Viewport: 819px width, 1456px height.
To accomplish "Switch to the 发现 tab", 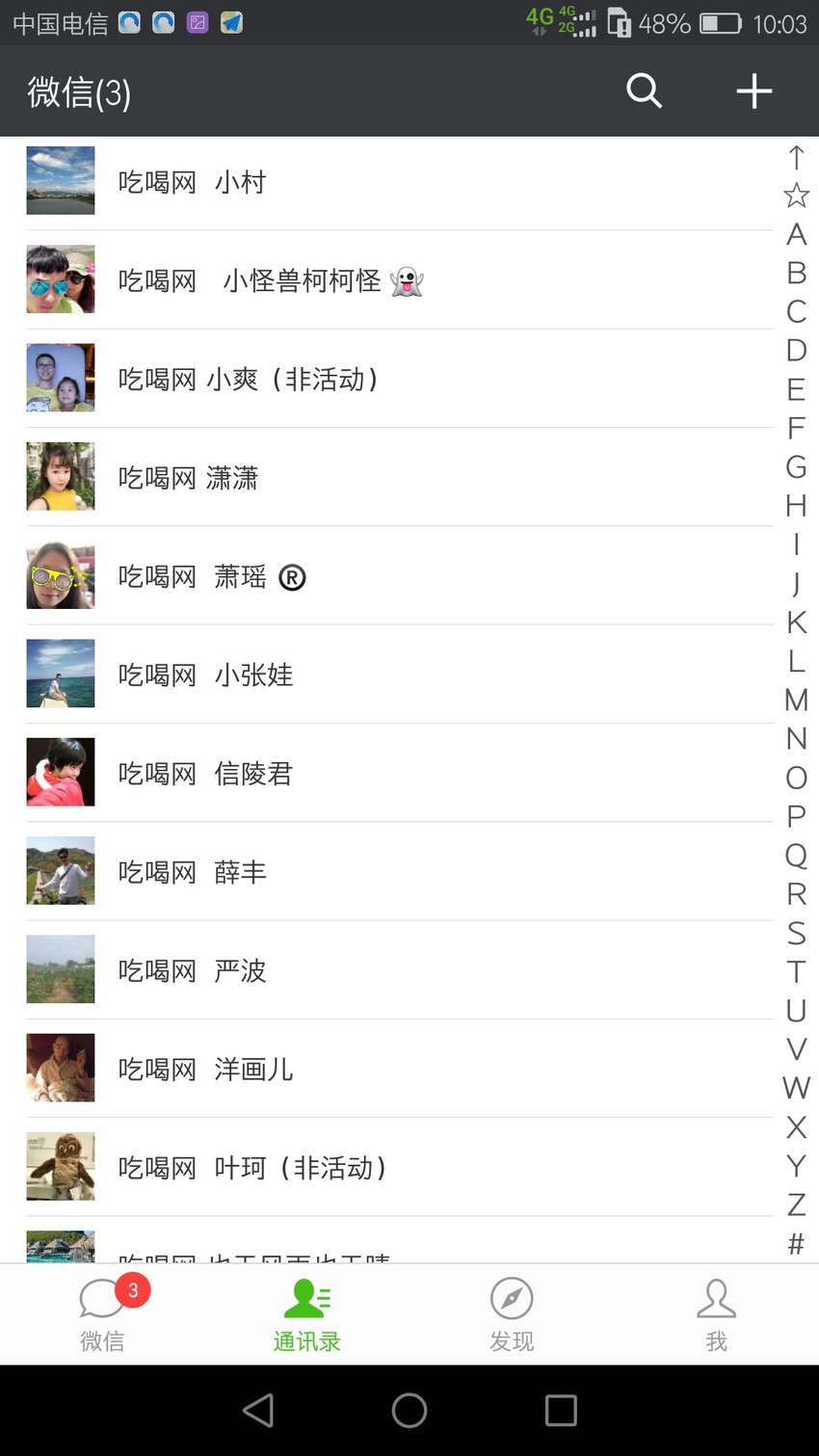I will coord(512,1314).
